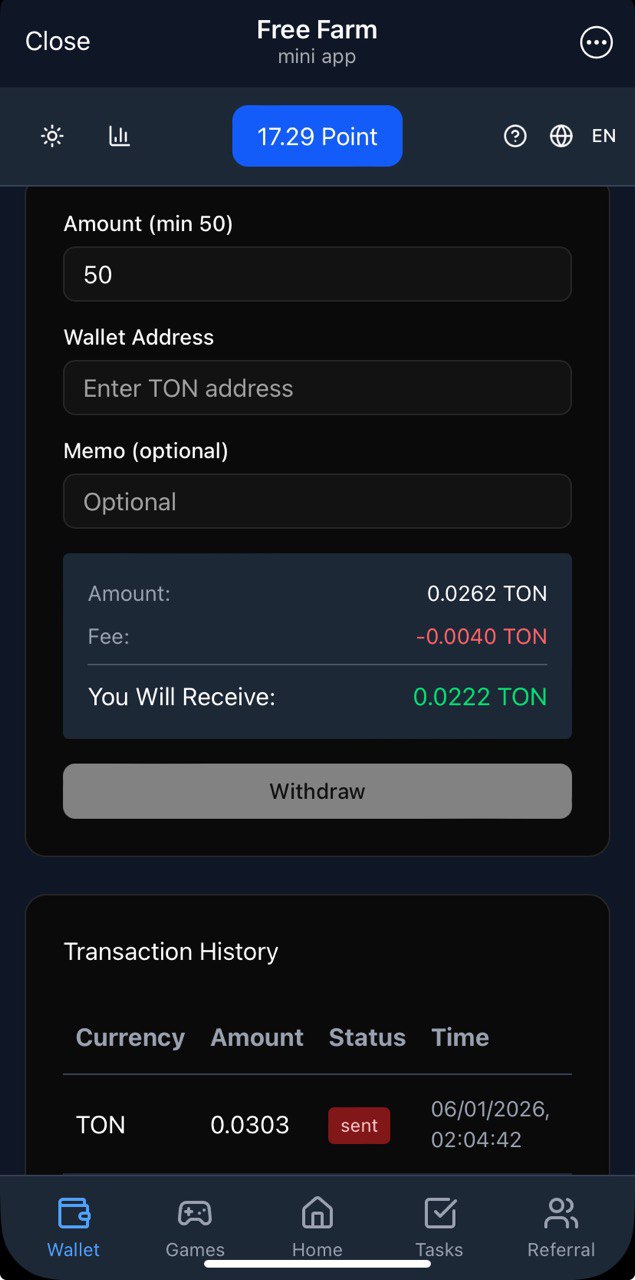Viewport: 635px width, 1280px height.
Task: Open the Referral tab
Action: point(561,1227)
